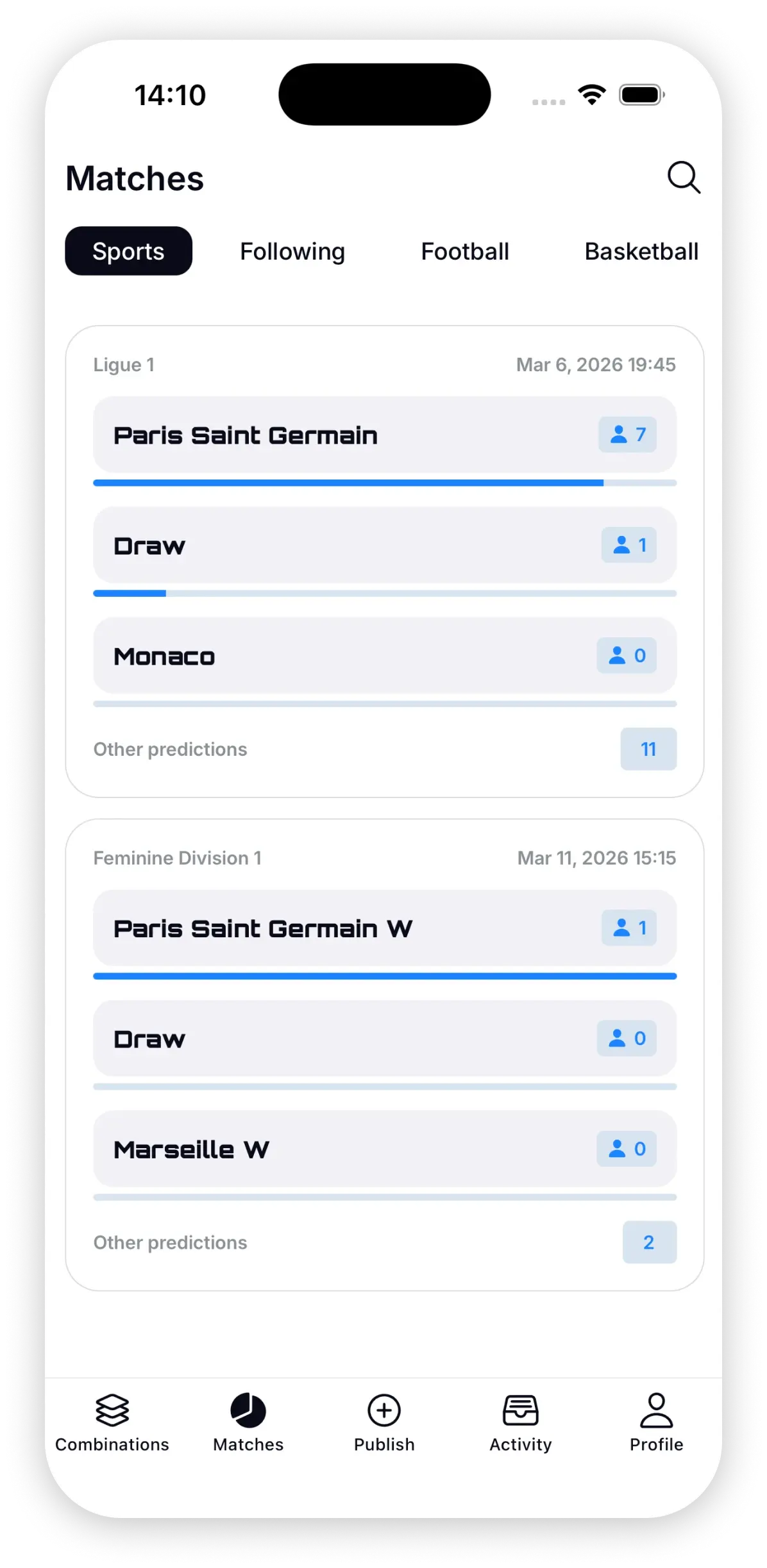This screenshot has width=767, height=1568.
Task: Open the Matches tab in bottom bar
Action: point(248,1422)
